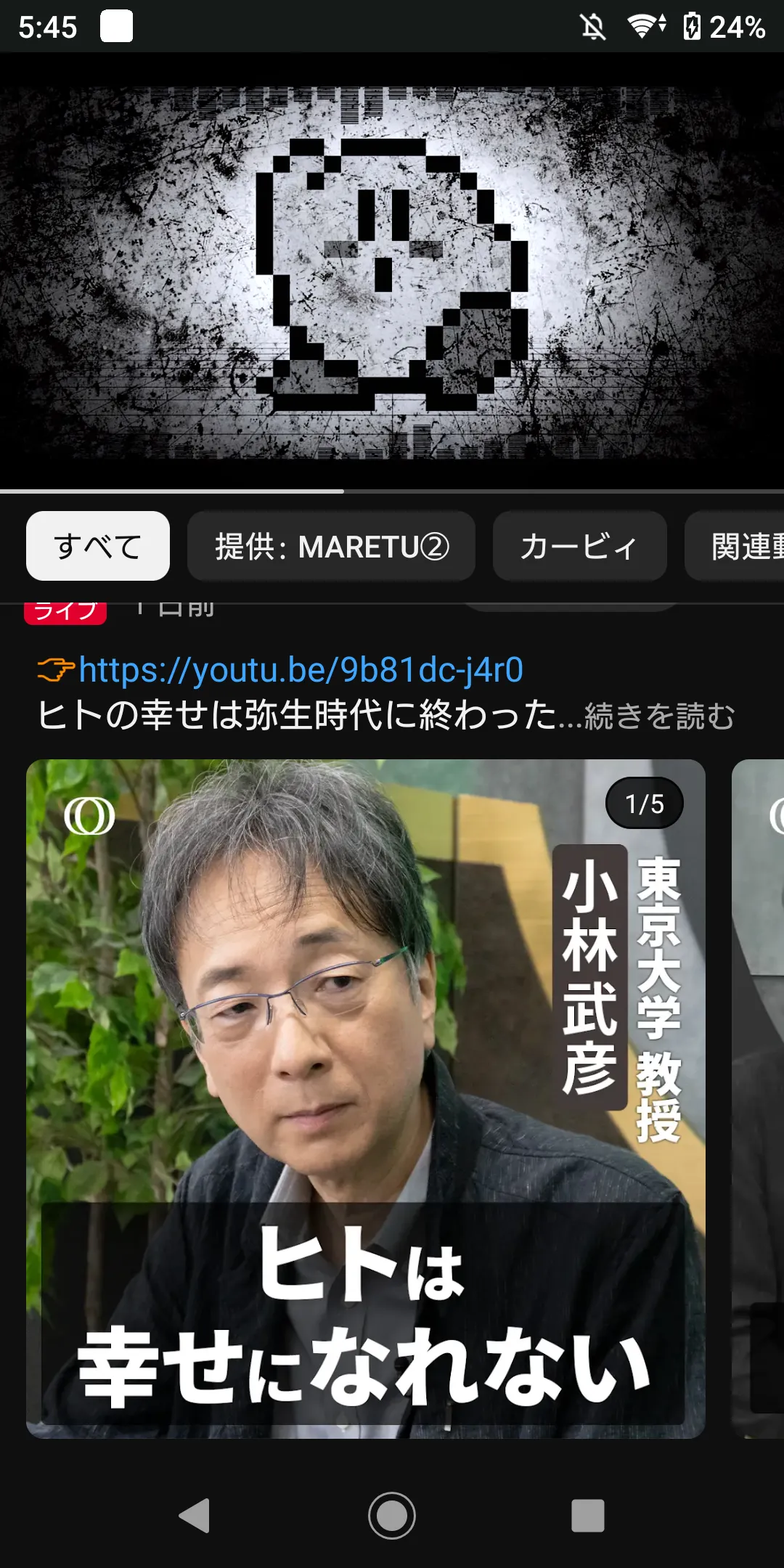Go to the home screen
The width and height of the screenshot is (784, 1568).
point(392,1516)
